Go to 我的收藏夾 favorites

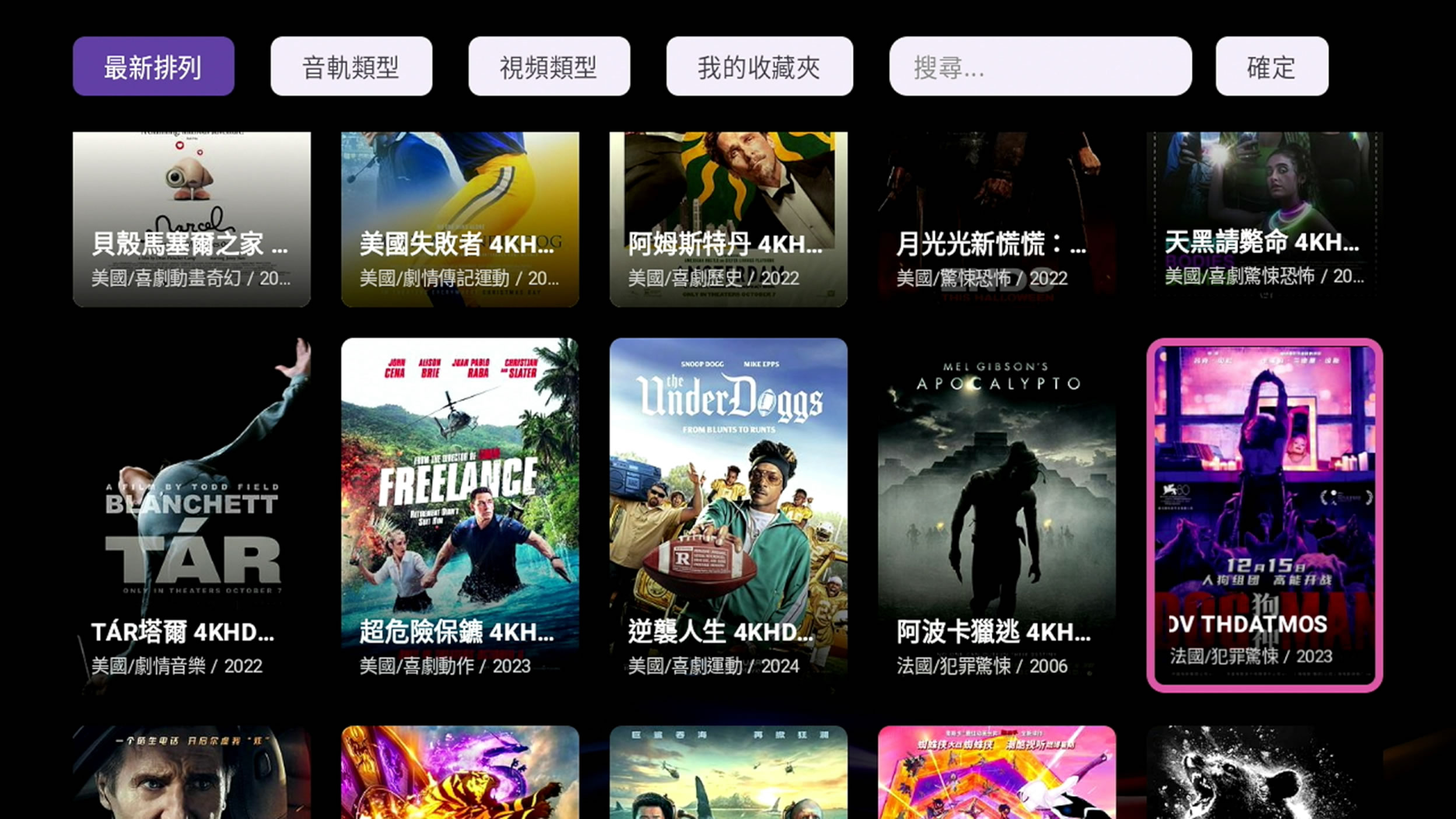(x=759, y=66)
